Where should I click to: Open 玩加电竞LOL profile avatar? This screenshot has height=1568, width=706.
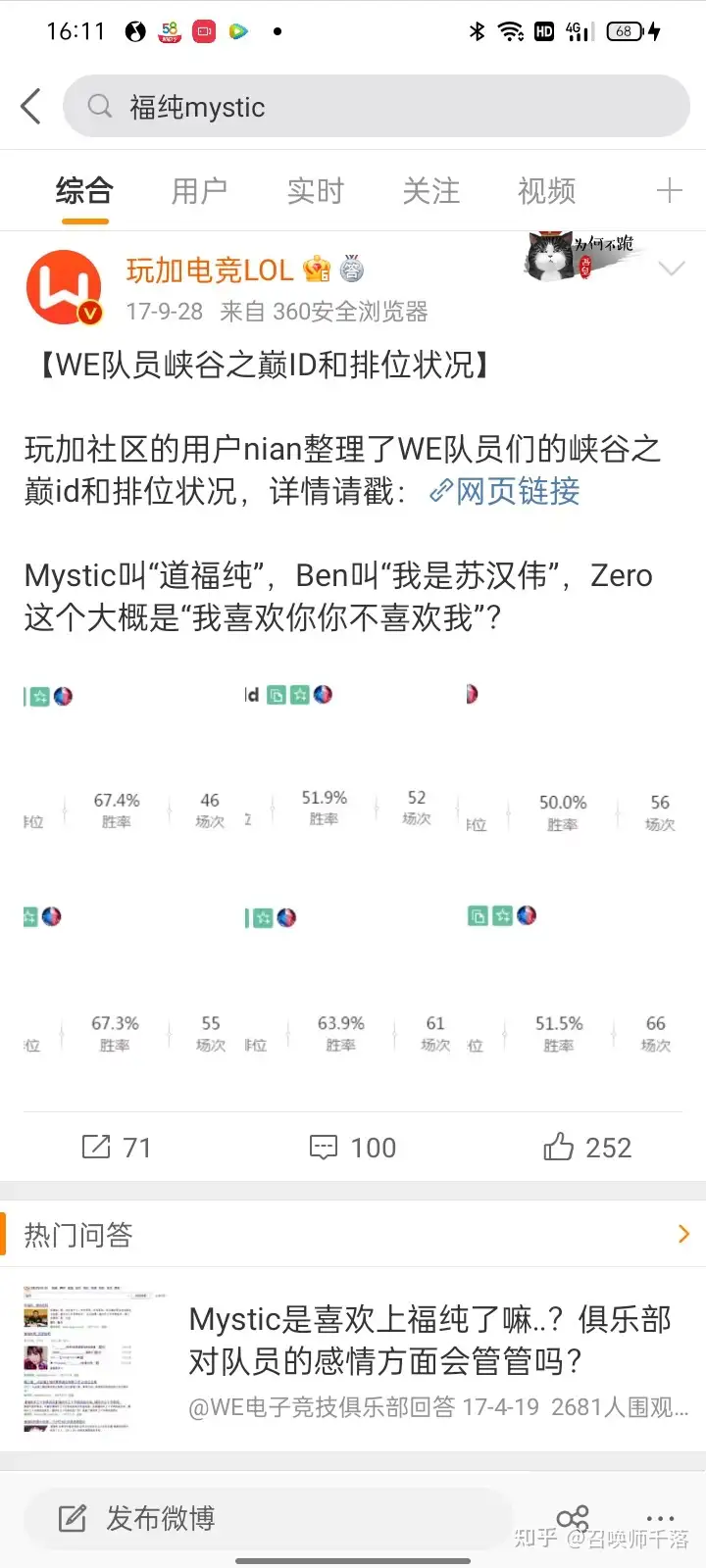64,287
